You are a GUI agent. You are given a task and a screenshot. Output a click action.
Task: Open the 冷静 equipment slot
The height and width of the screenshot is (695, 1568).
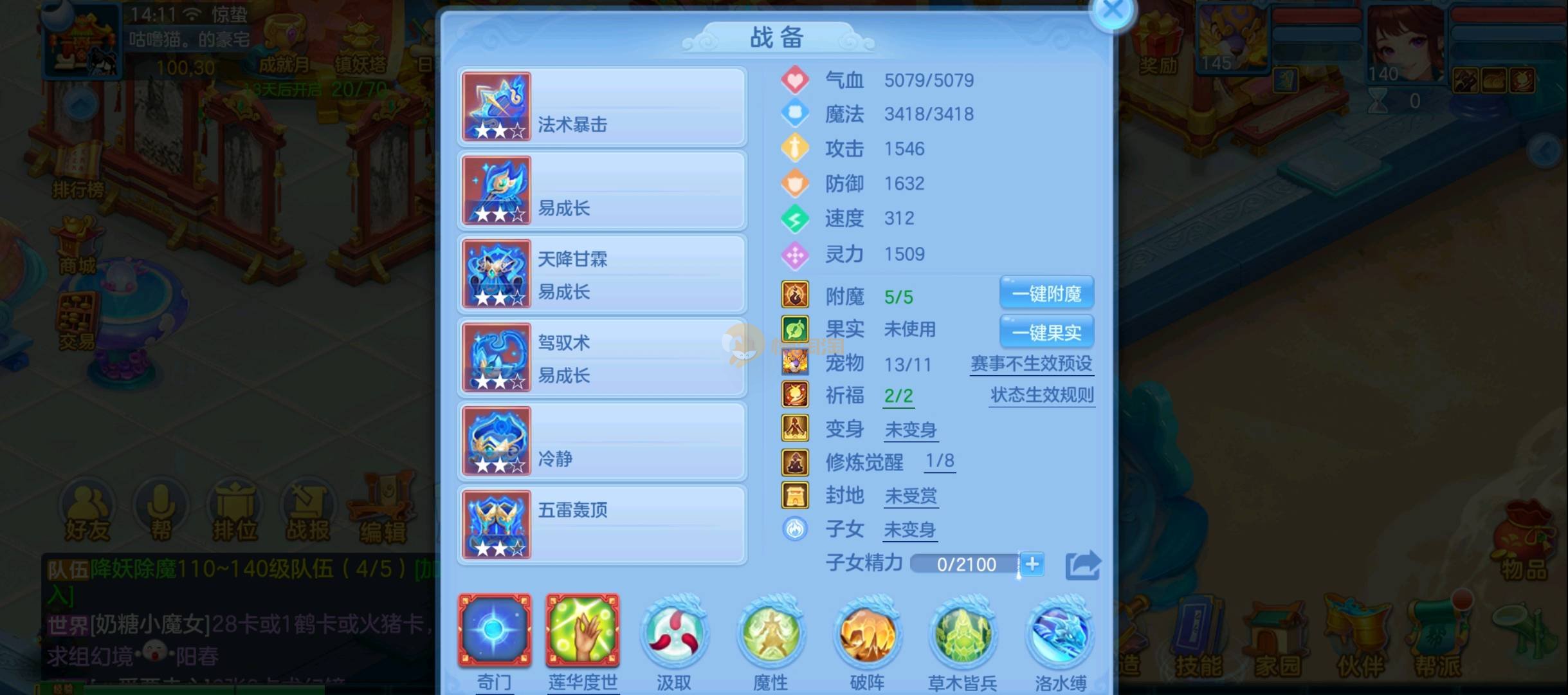602,441
